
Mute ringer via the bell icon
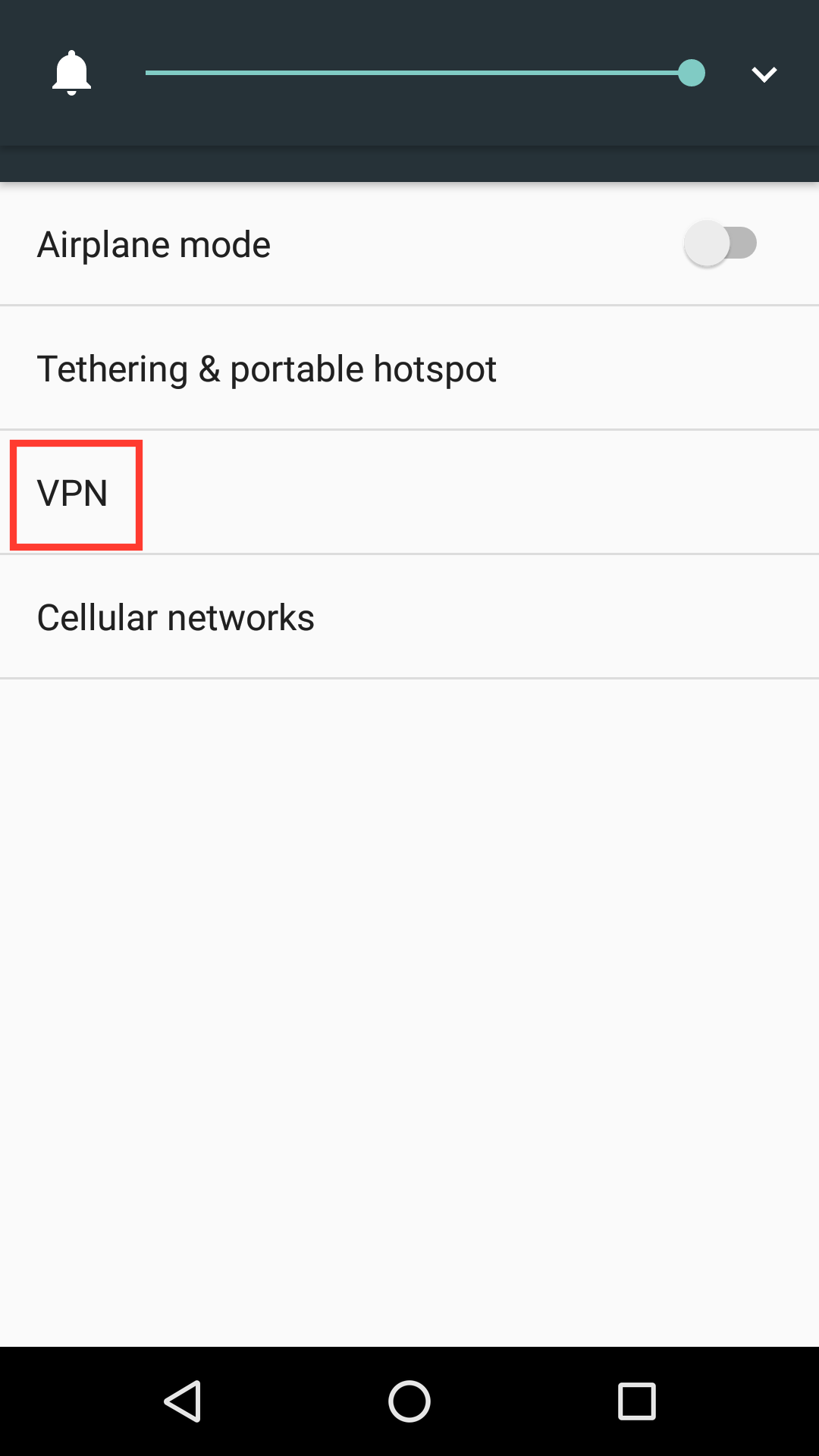pos(71,74)
